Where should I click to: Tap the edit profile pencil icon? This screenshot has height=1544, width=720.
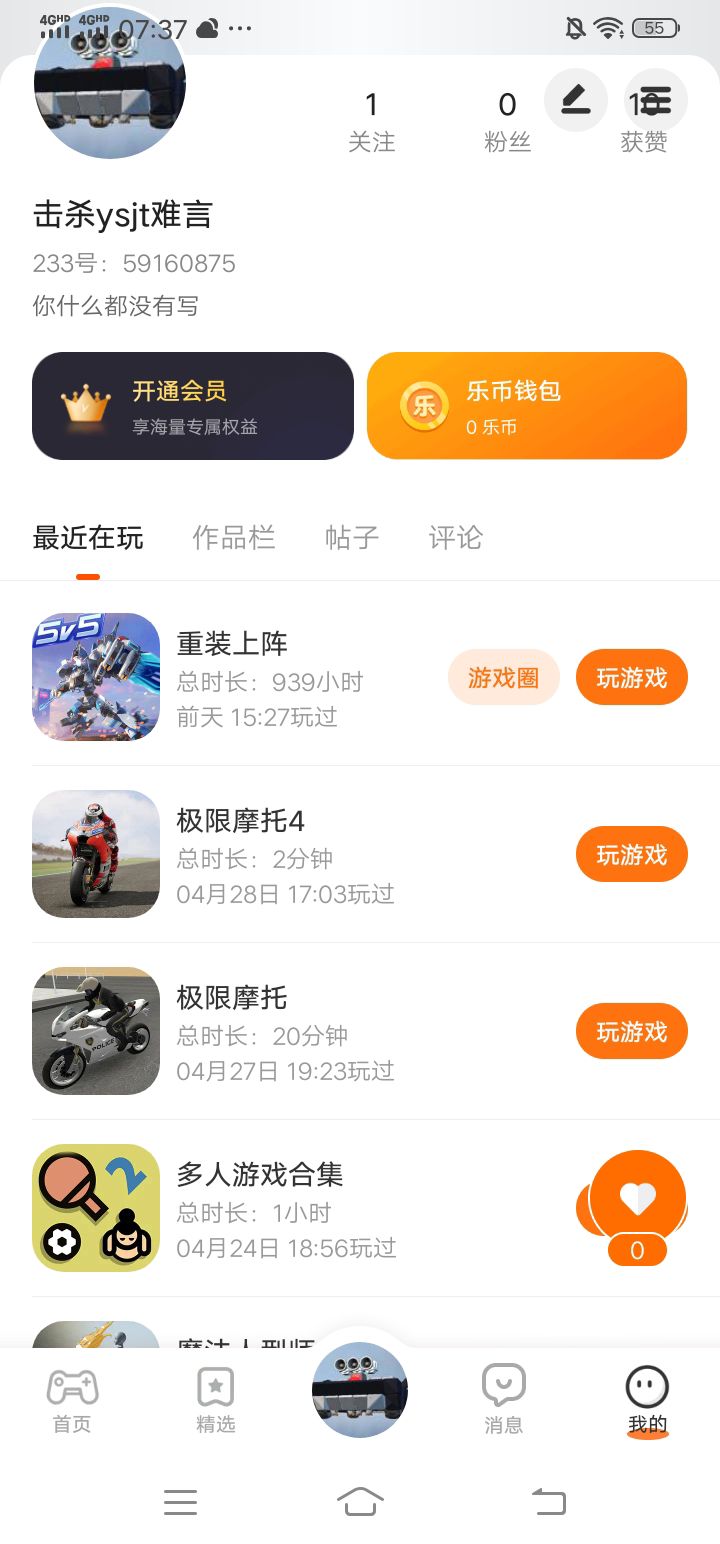point(575,100)
